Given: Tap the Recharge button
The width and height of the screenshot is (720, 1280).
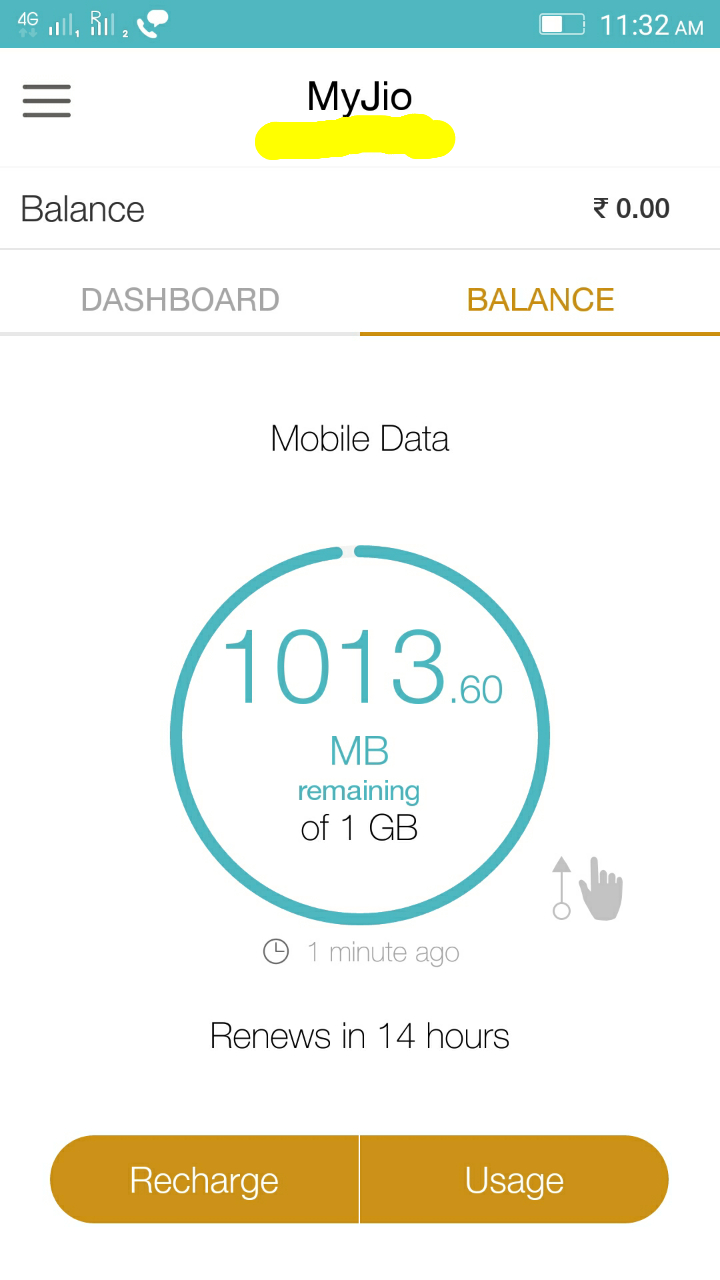Looking at the screenshot, I should (204, 1180).
